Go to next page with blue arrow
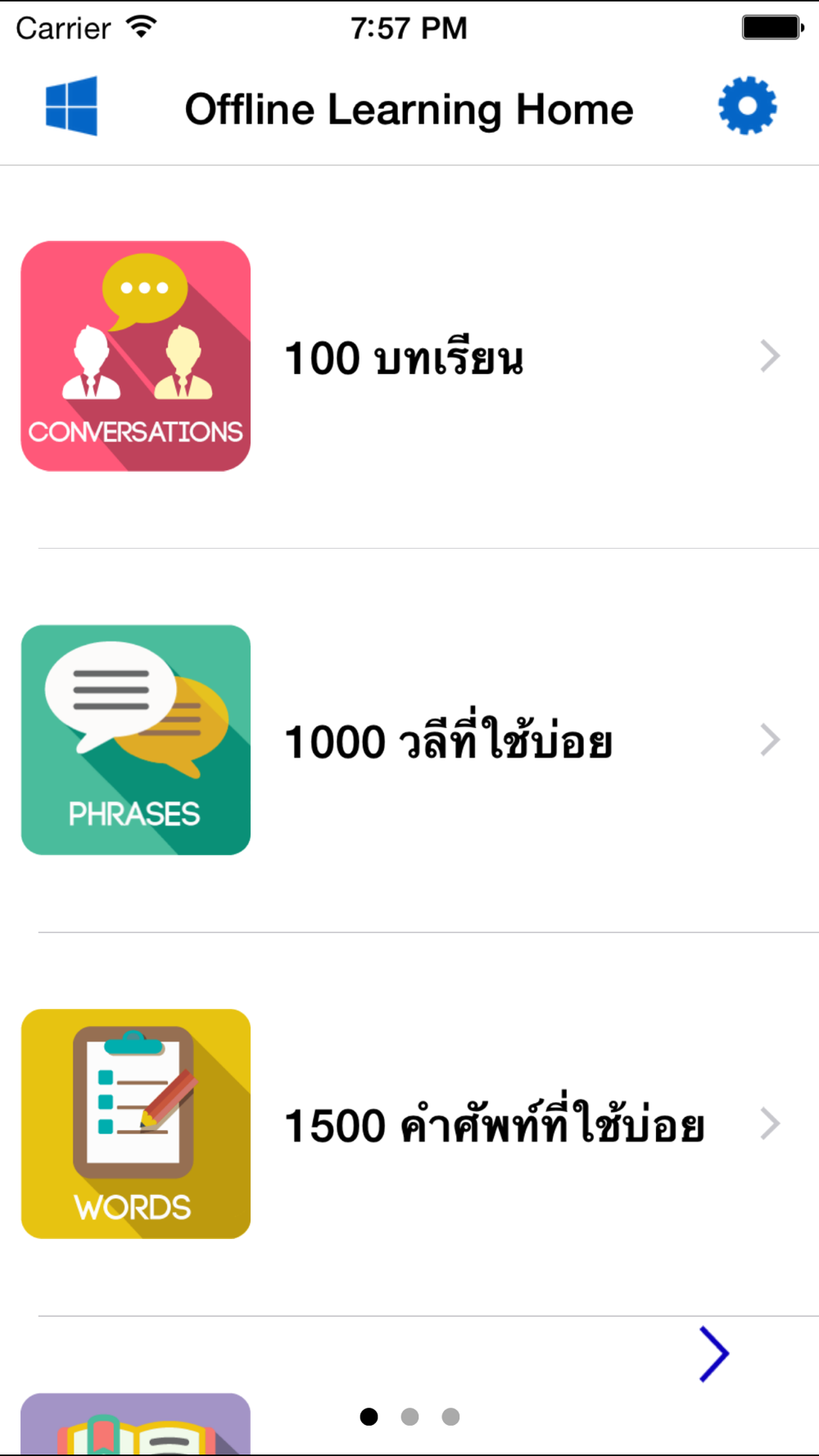819x1456 pixels. [713, 1354]
